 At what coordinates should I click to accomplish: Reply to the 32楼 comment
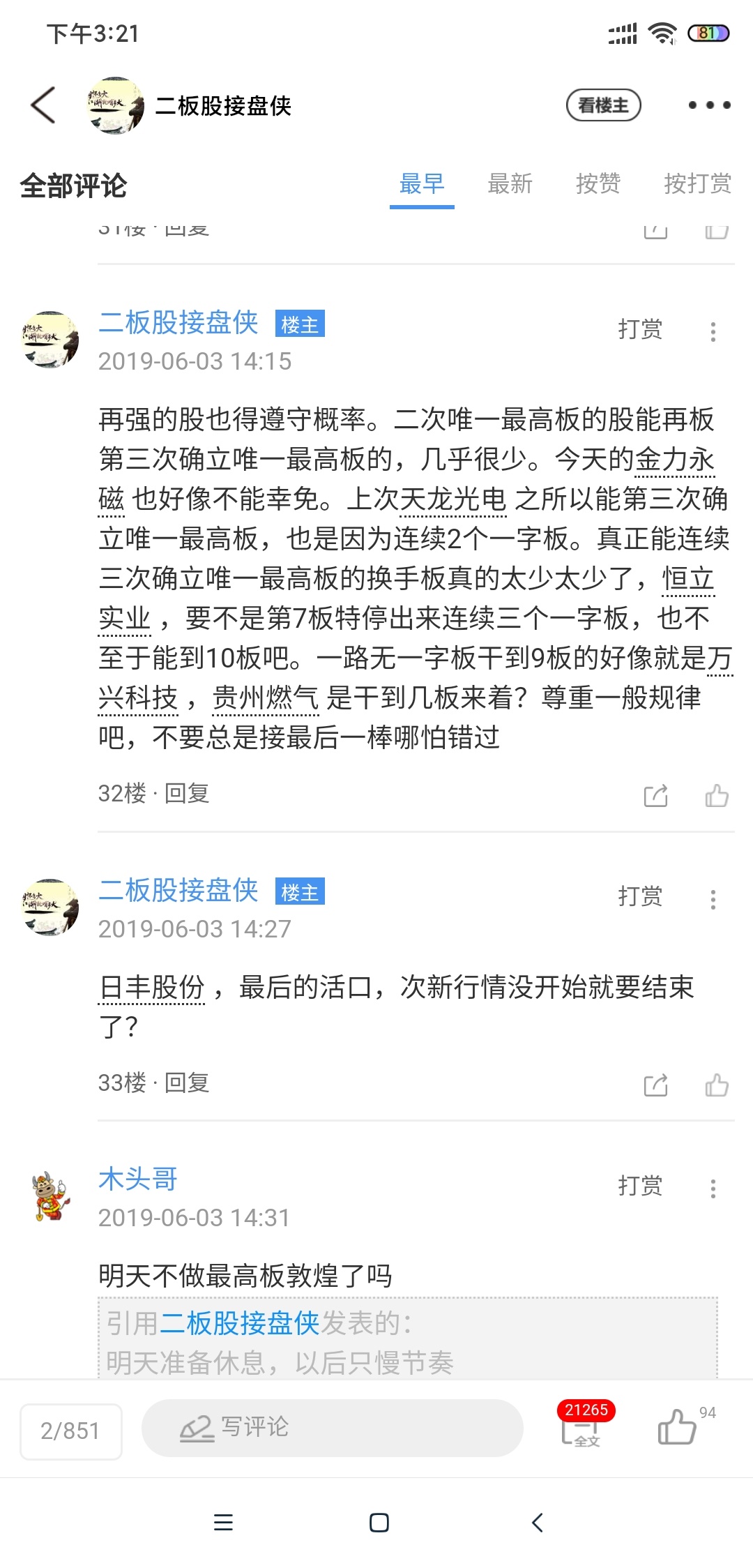pyautogui.click(x=187, y=794)
